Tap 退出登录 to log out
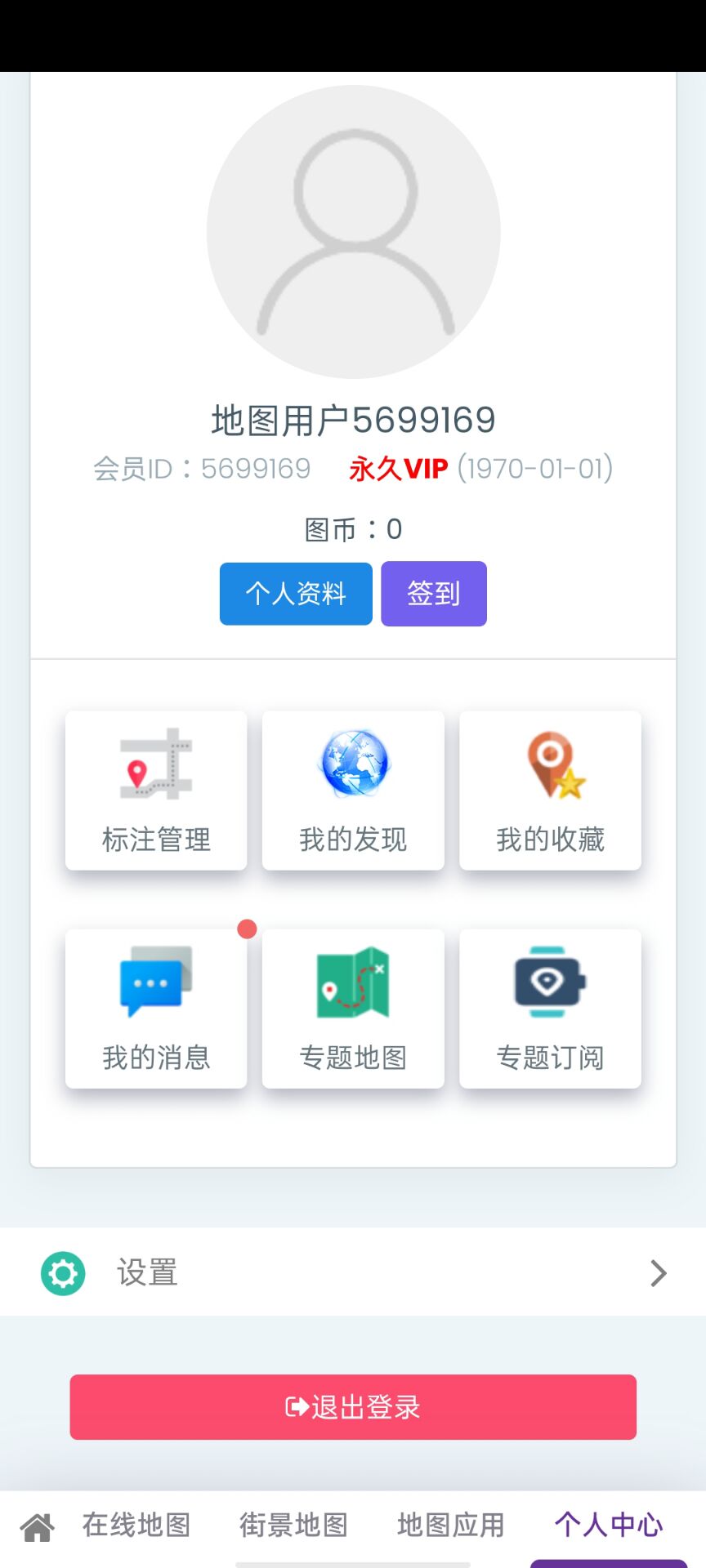The image size is (706, 1568). point(353,1407)
